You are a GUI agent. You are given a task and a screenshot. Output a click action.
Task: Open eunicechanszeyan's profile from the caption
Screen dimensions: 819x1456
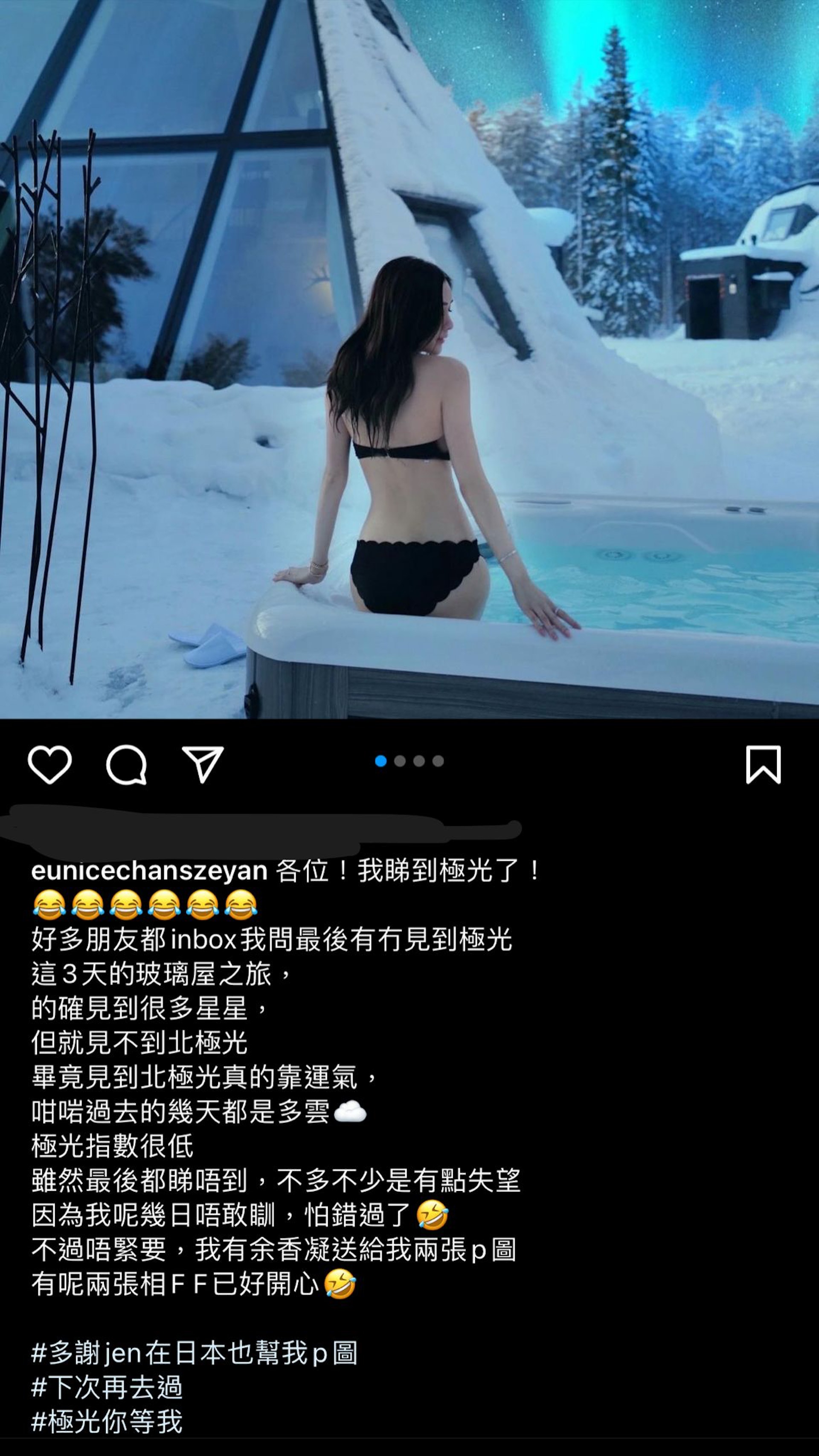coord(149,870)
